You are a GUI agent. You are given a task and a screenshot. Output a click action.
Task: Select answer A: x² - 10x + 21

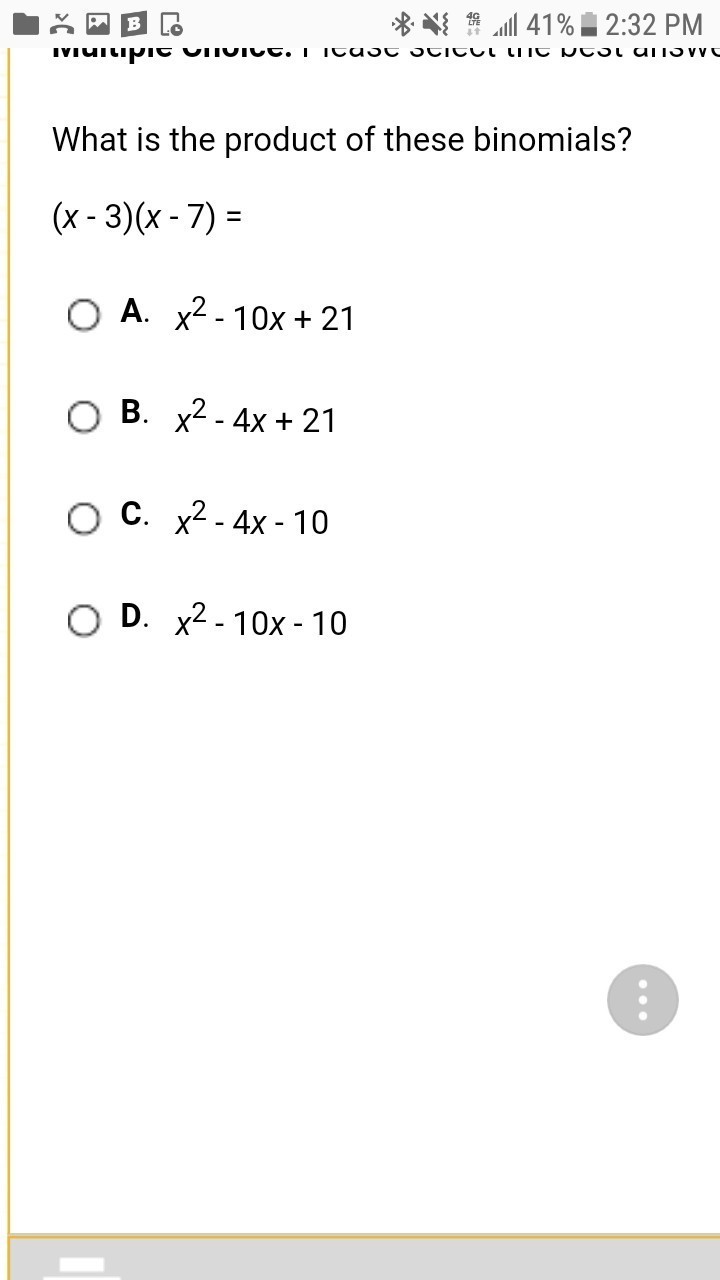click(84, 315)
